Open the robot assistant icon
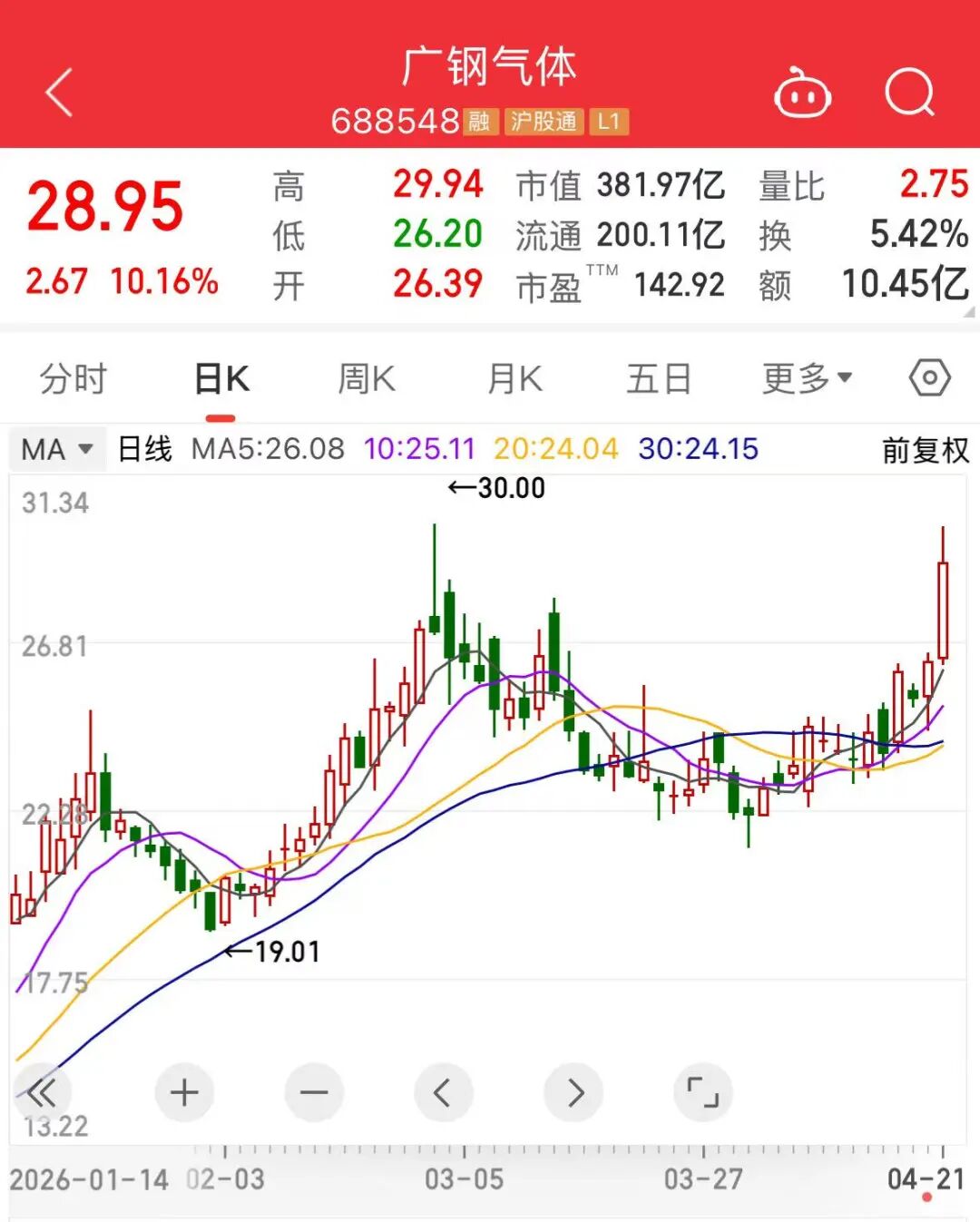Image resolution: width=980 pixels, height=1222 pixels. point(802,93)
